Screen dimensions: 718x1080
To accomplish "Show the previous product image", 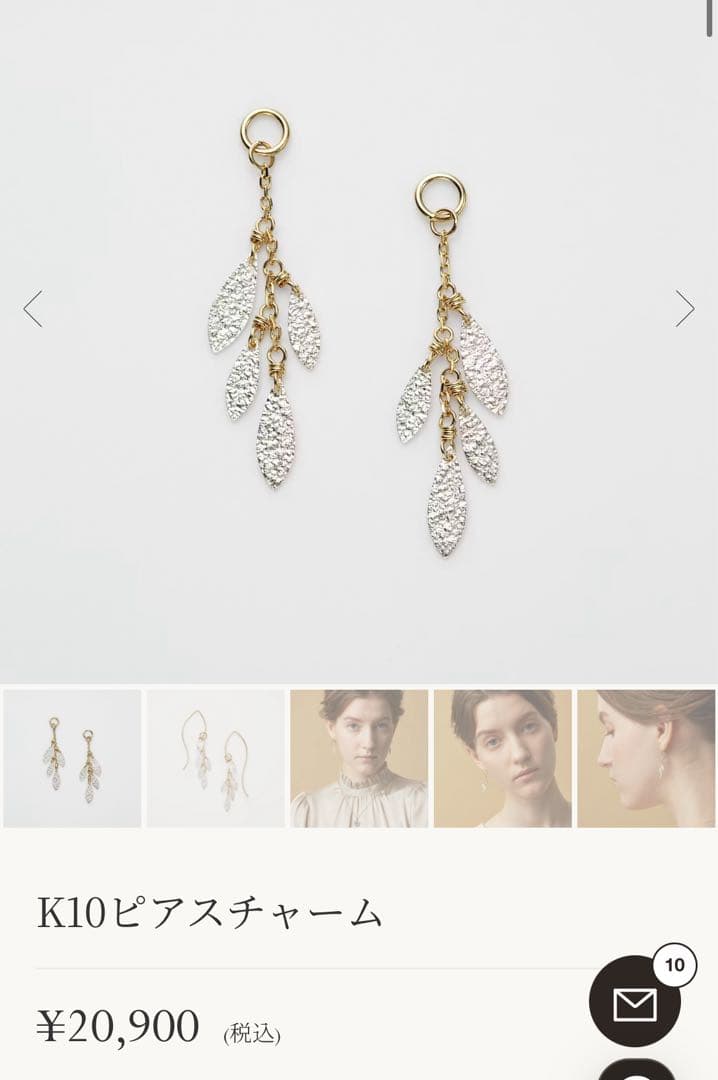I will (33, 309).
